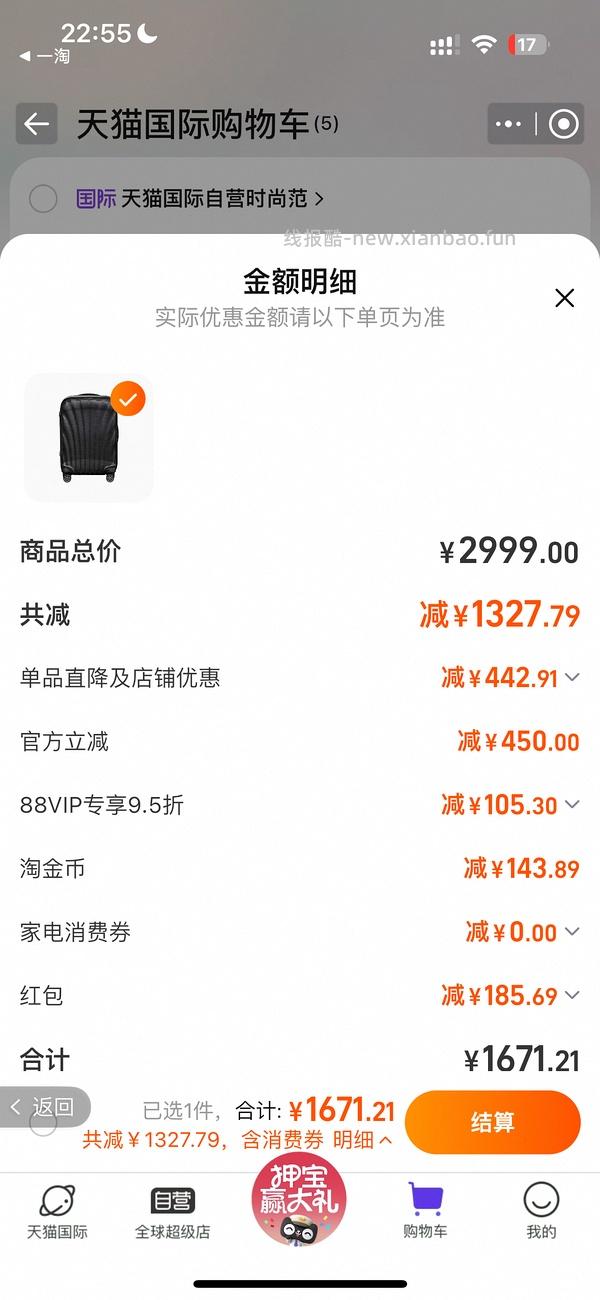Close the 金额明细 panel
Image resolution: width=600 pixels, height=1300 pixels.
(564, 297)
